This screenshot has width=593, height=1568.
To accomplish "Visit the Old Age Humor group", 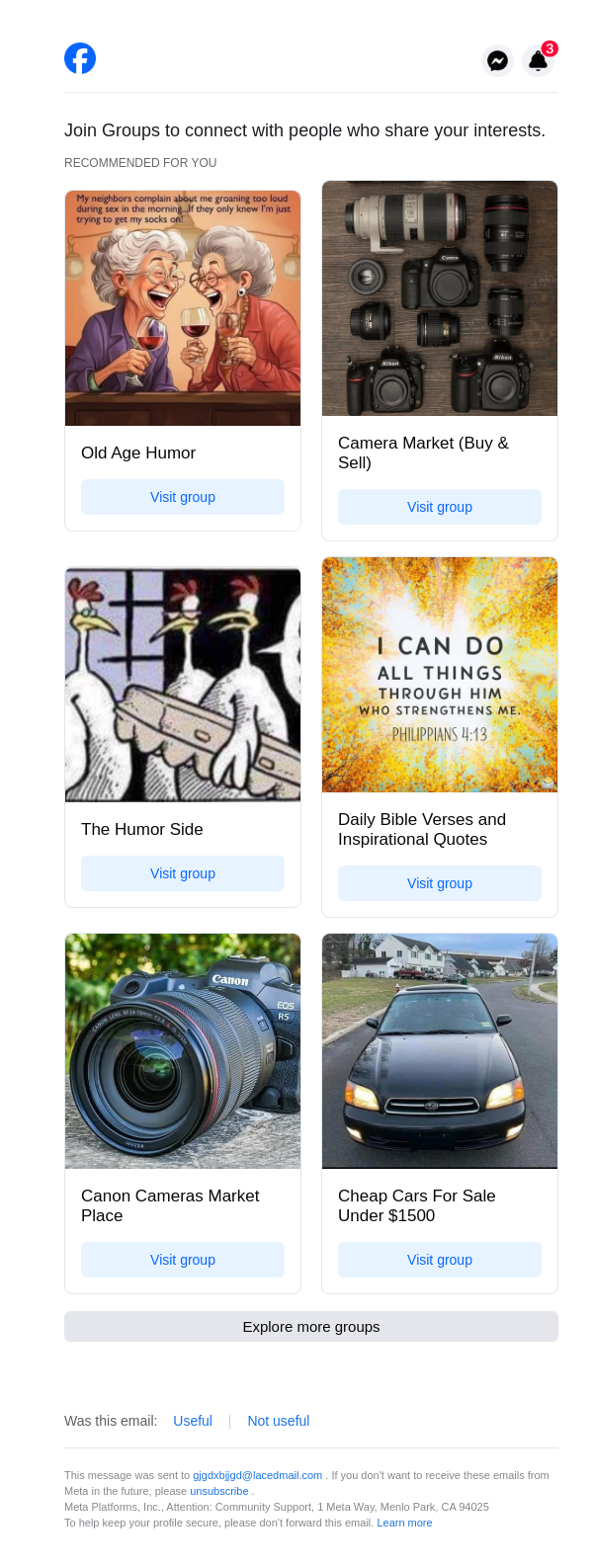I will pos(183,497).
